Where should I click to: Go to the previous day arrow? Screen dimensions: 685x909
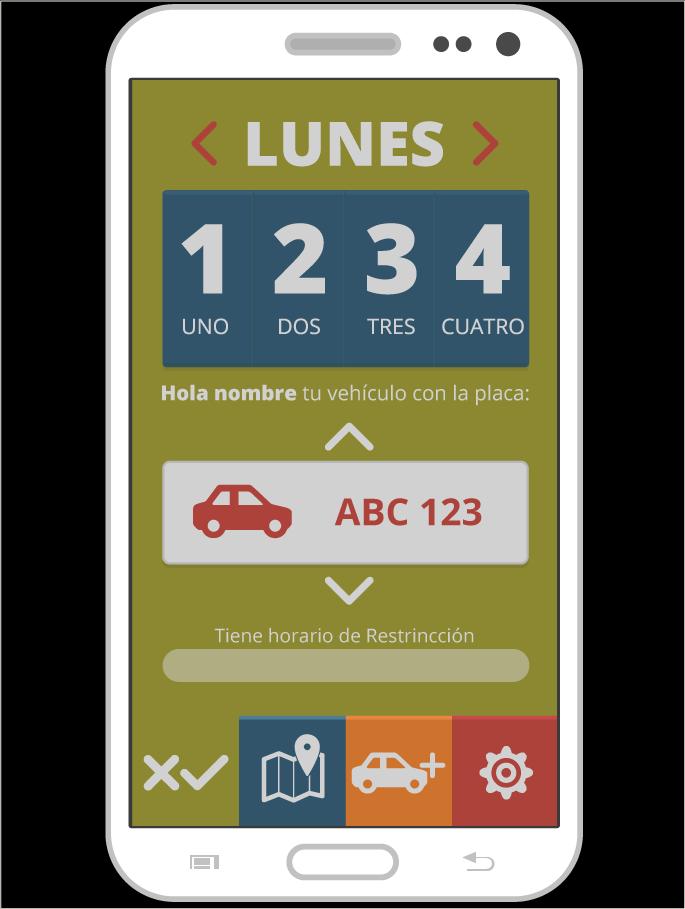(x=205, y=143)
